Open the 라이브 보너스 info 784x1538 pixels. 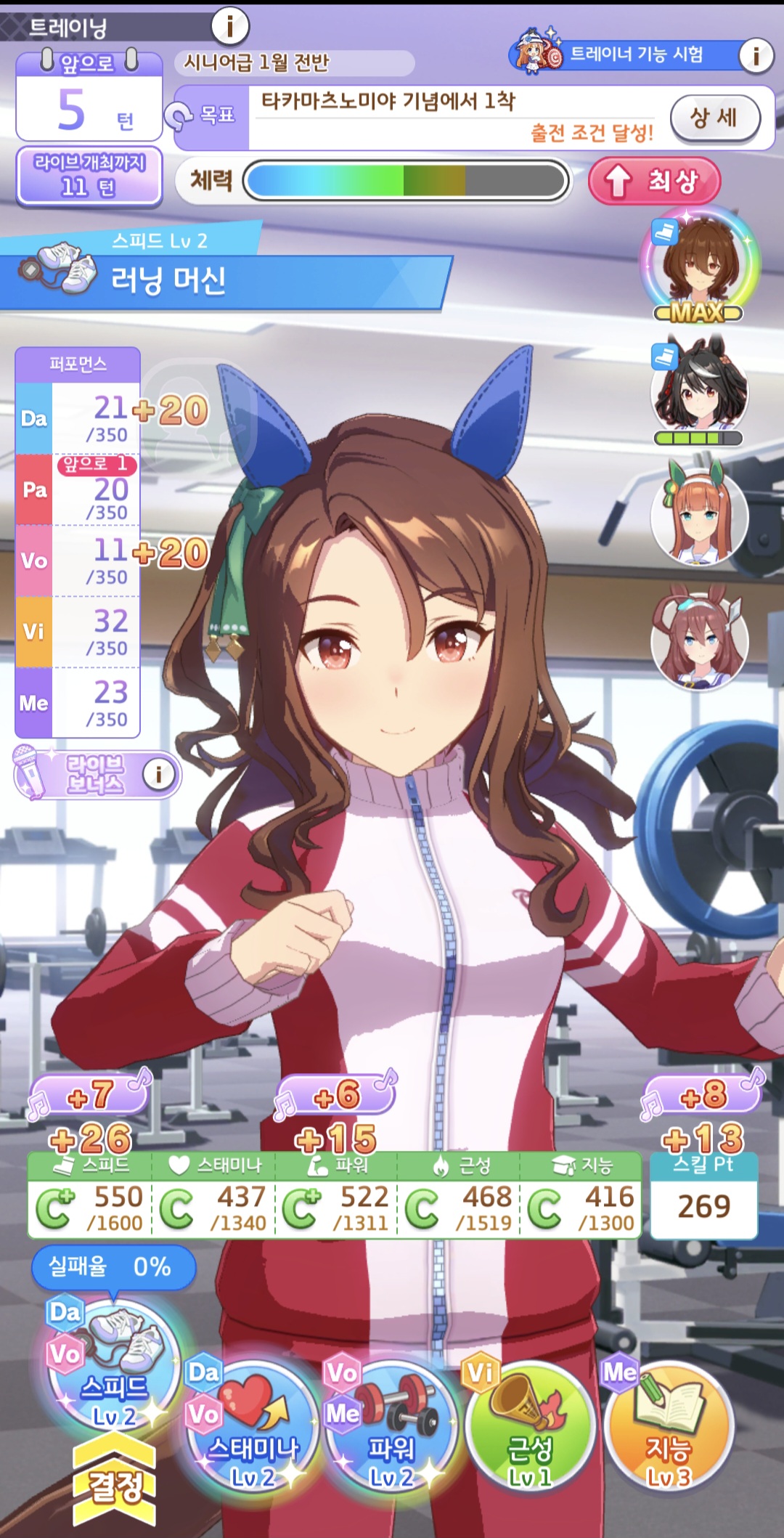pos(158,774)
